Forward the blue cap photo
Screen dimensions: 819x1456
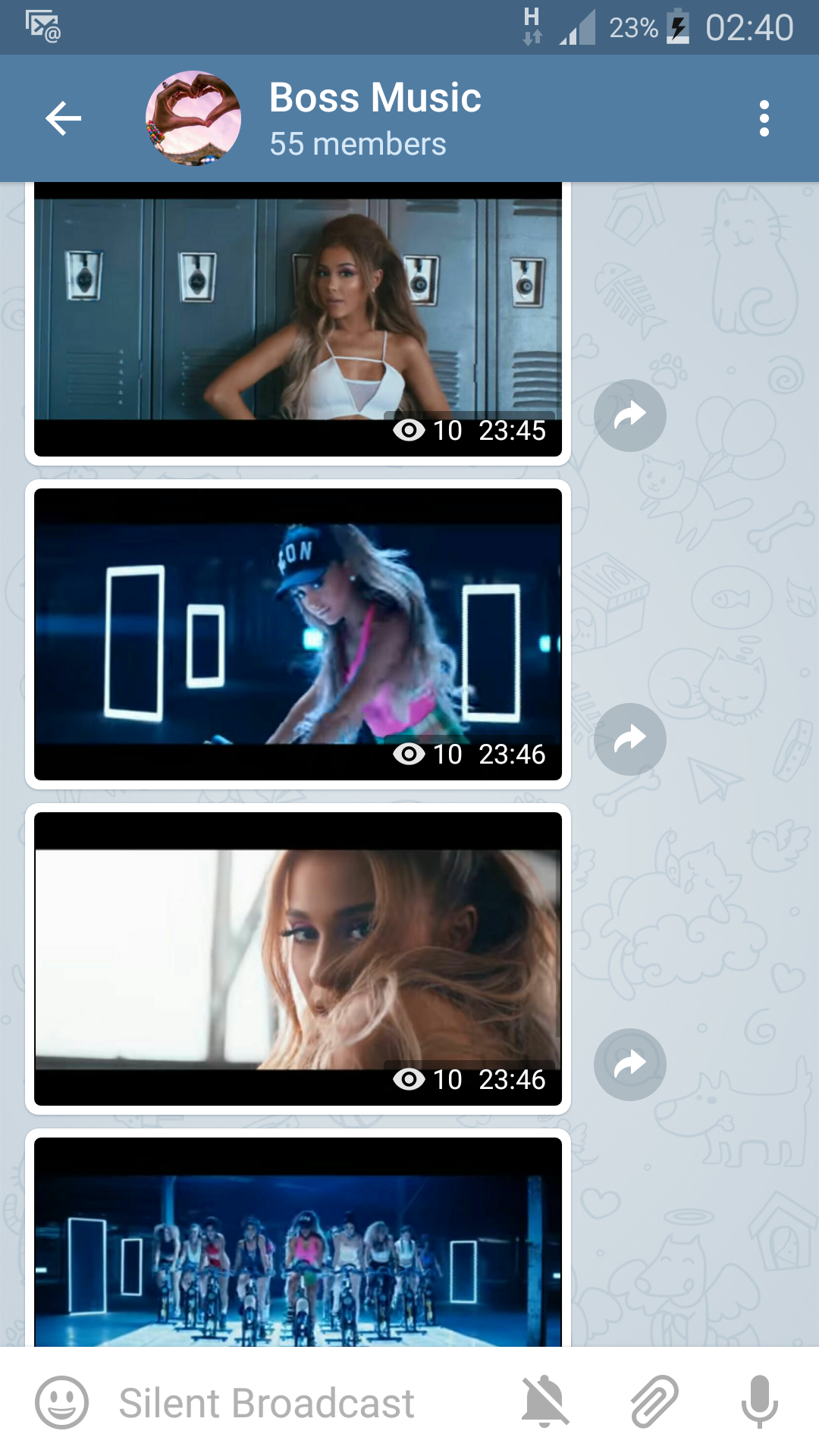tap(629, 739)
